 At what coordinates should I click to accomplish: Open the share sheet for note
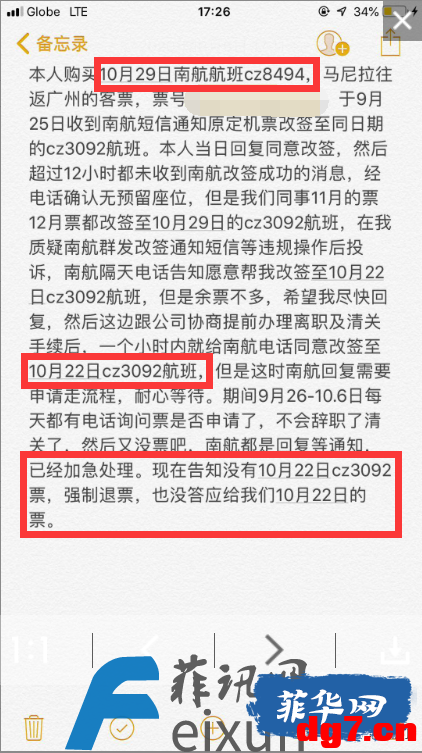[390, 42]
